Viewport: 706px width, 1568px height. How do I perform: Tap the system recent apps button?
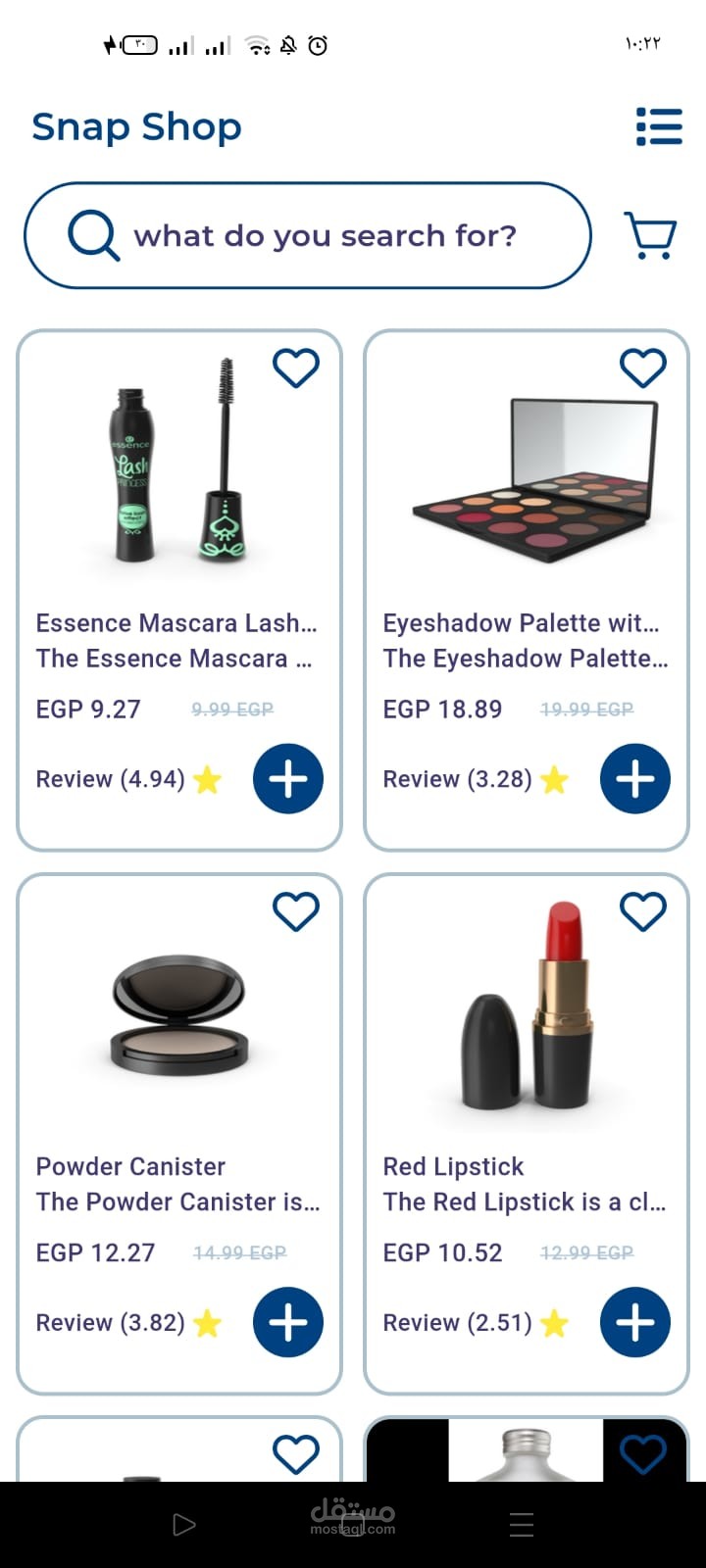(522, 1524)
